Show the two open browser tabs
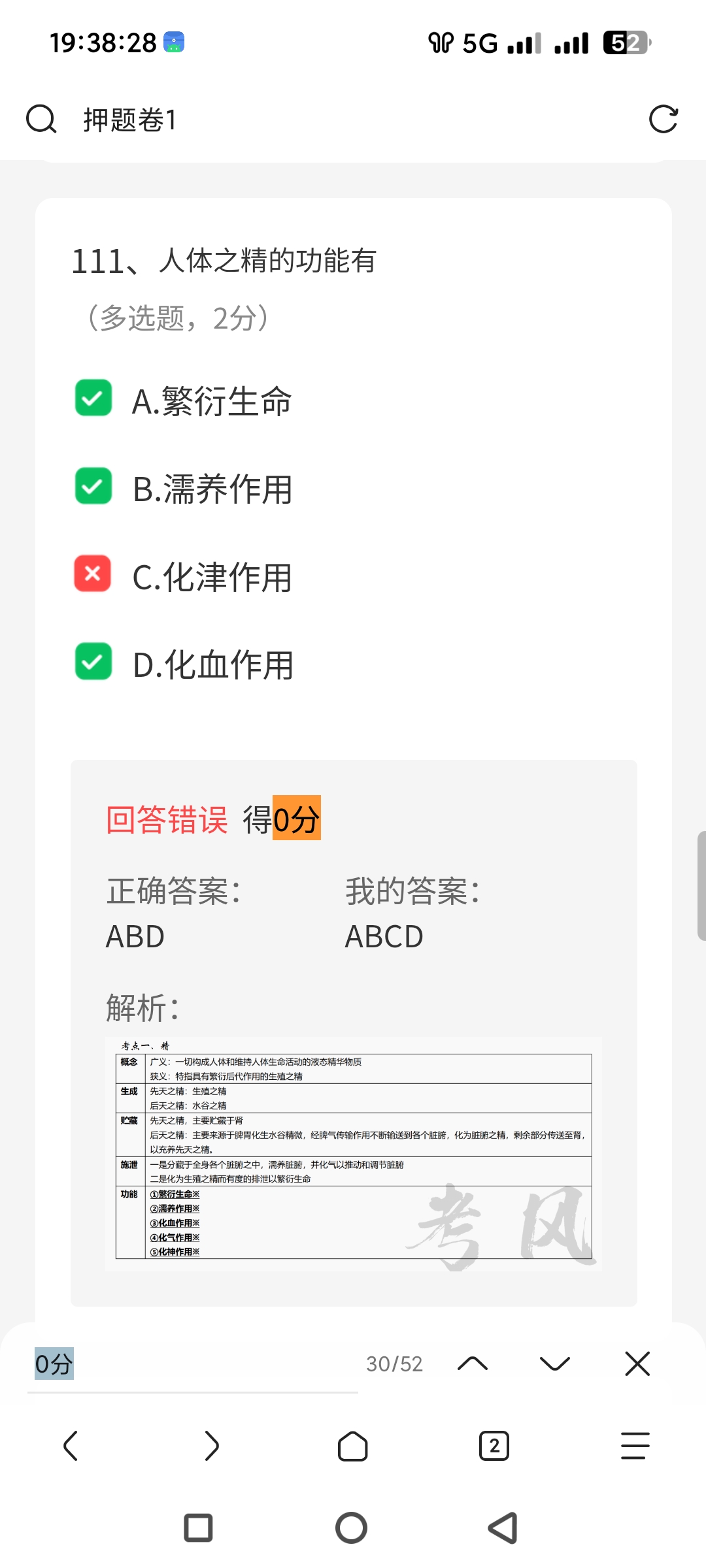Viewport: 706px width, 1568px height. click(494, 1446)
